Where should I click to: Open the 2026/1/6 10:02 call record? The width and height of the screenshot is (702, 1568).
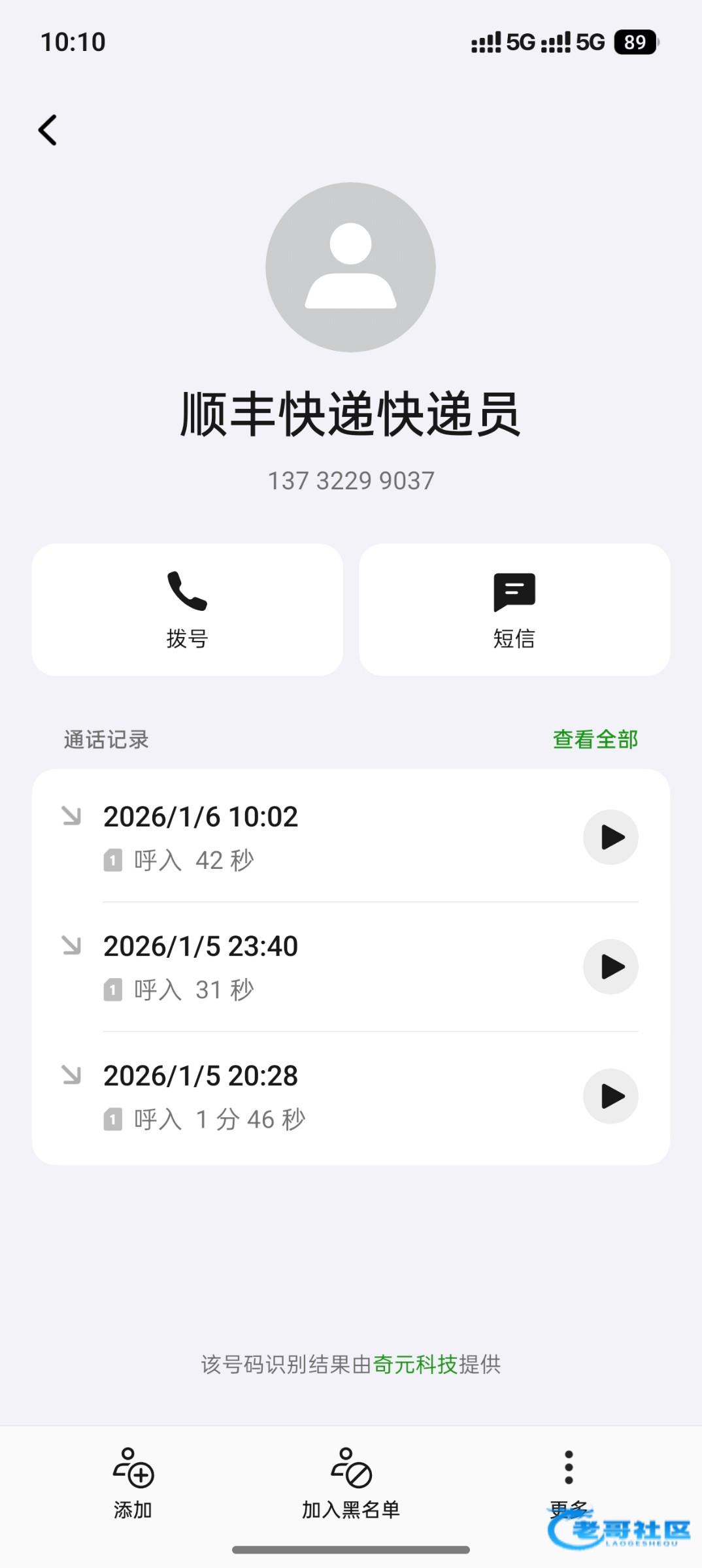294,836
